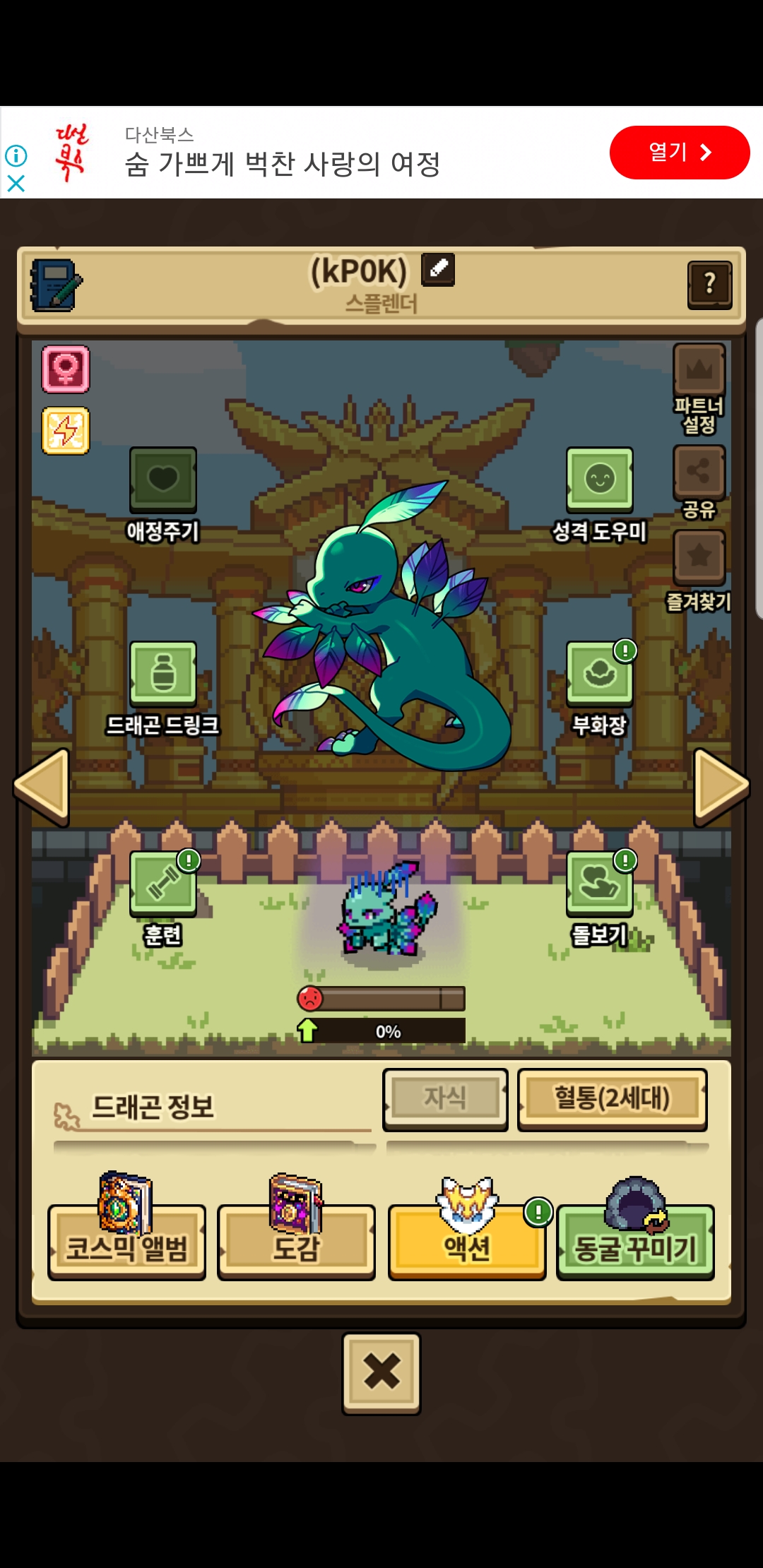
Task: Edit the dragon name with the pencil icon
Action: tap(438, 269)
